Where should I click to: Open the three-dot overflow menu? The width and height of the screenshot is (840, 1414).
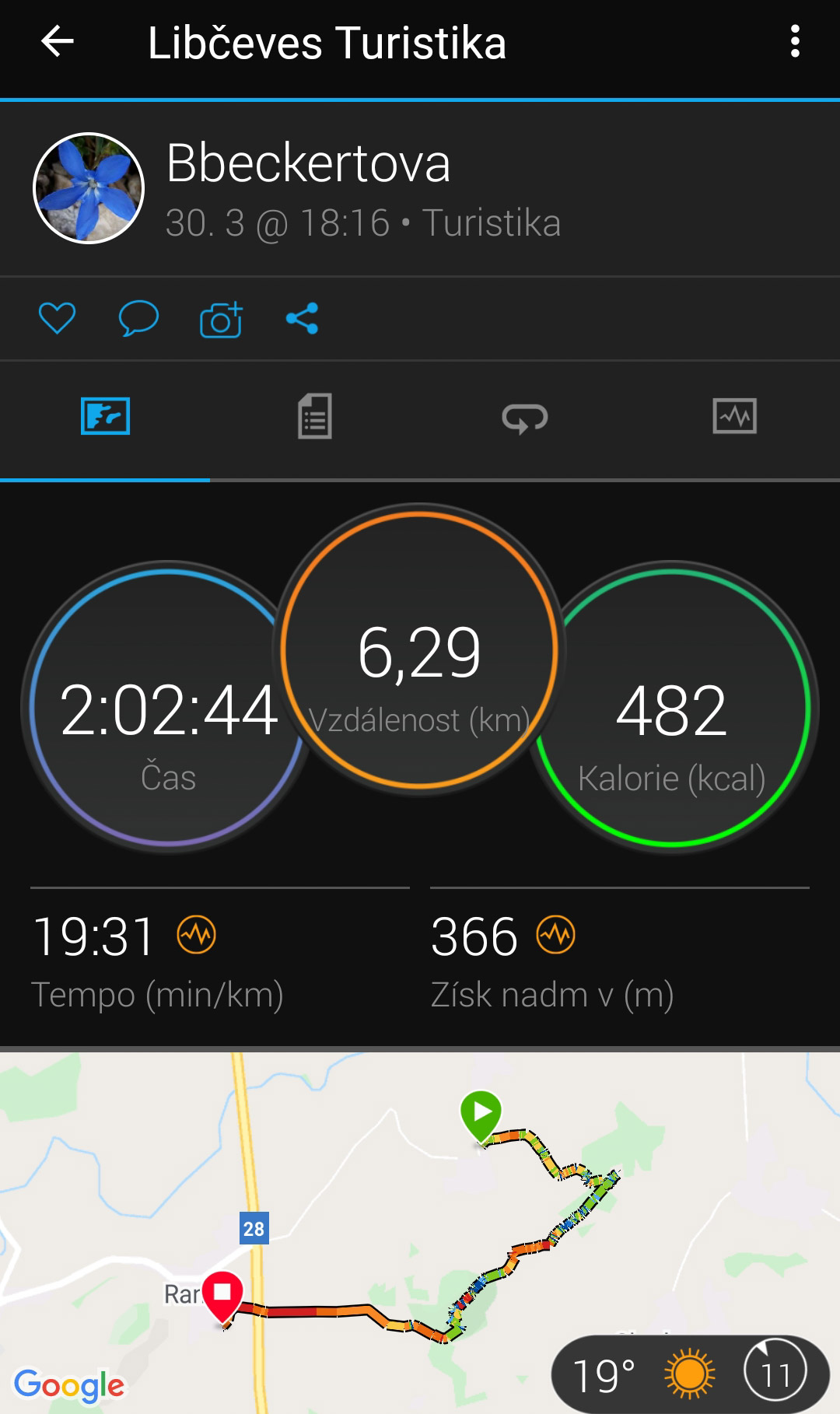point(794,42)
